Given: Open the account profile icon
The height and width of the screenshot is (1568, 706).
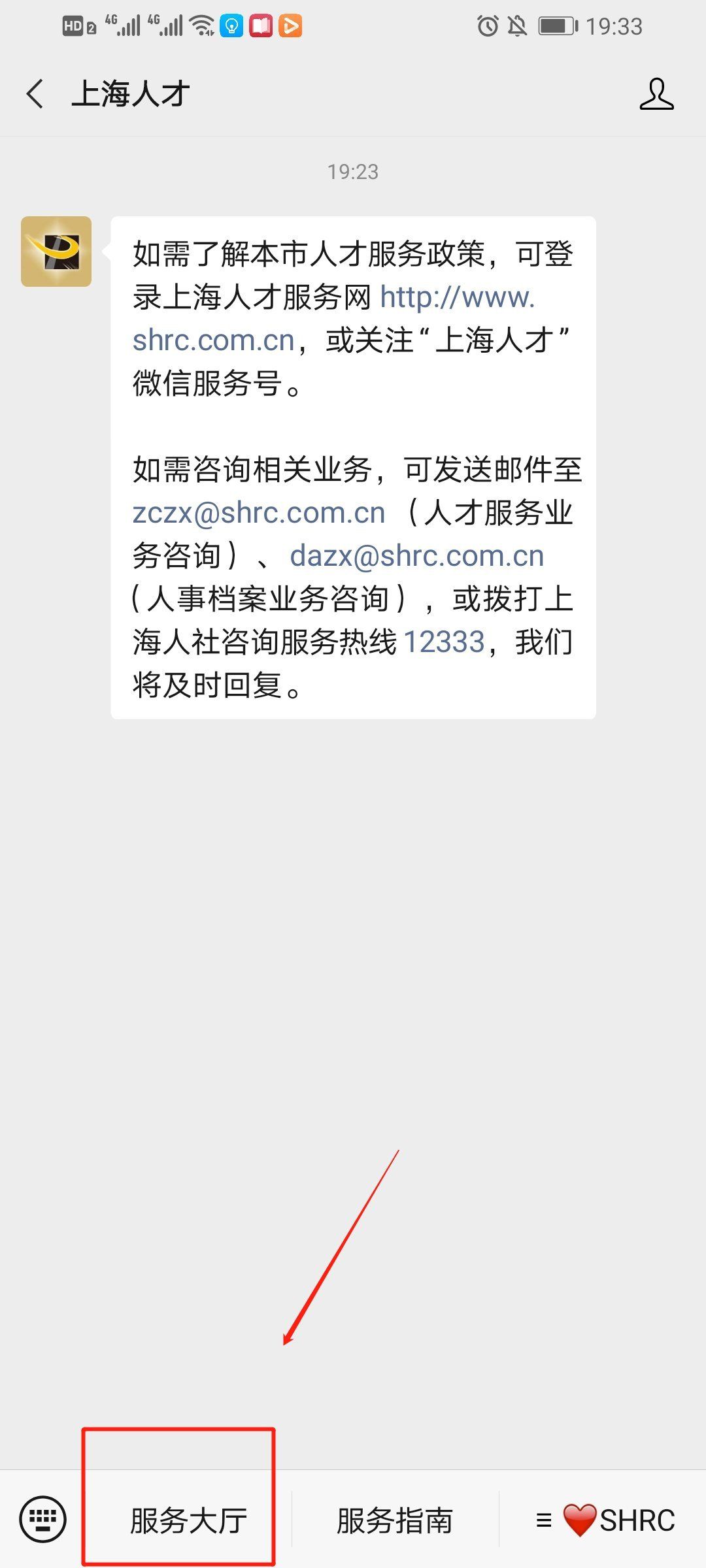Looking at the screenshot, I should [656, 94].
